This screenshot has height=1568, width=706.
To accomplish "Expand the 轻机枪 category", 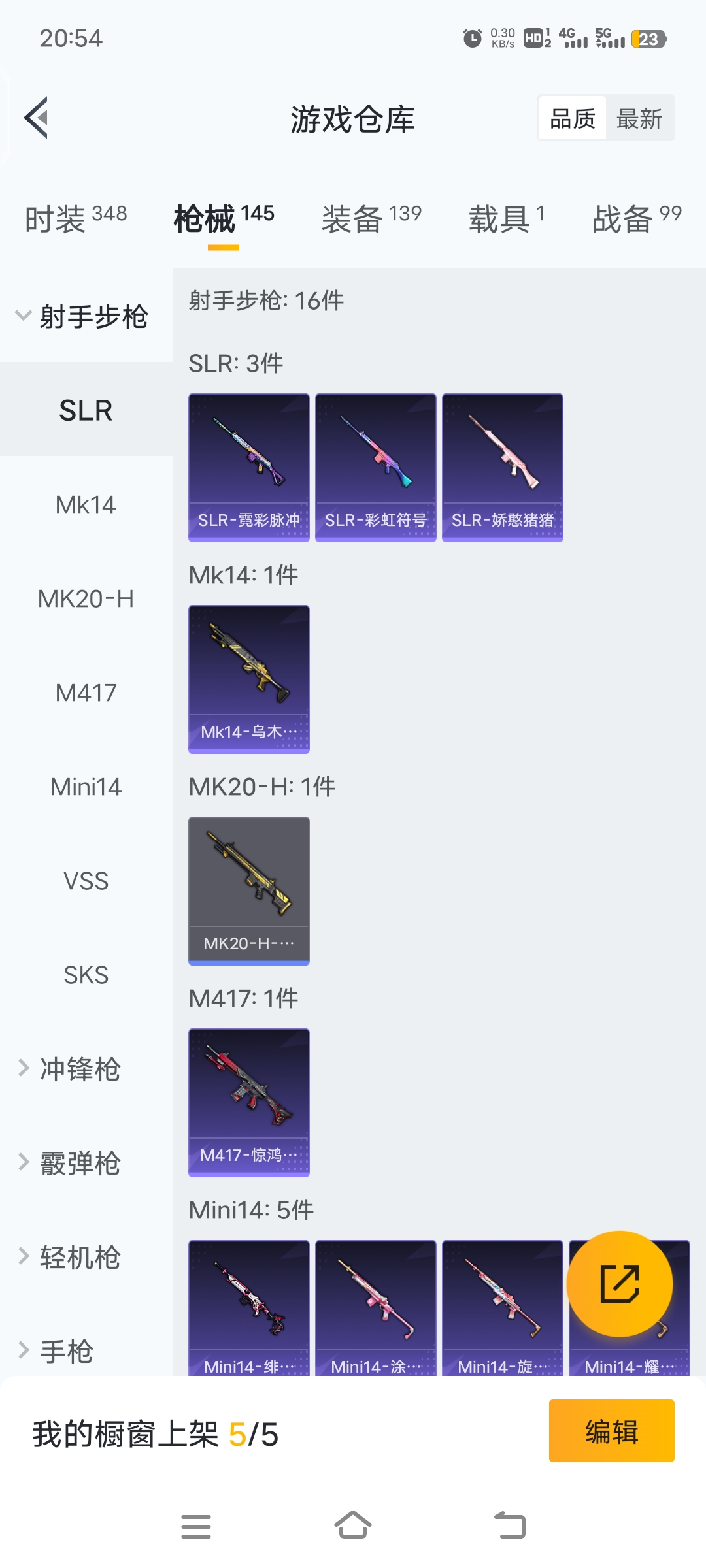I will click(x=79, y=1257).
